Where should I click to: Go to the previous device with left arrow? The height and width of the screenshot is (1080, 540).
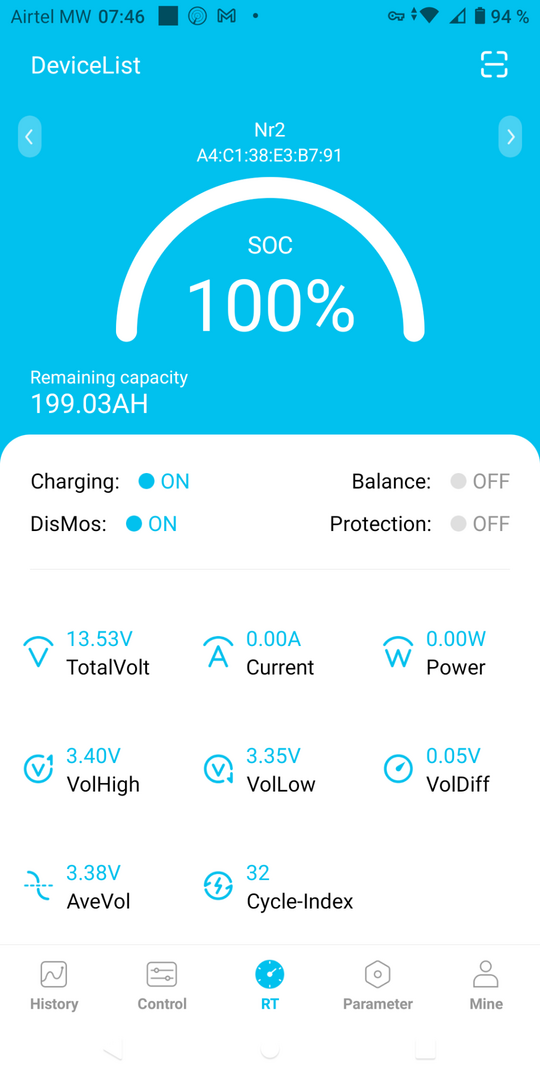click(30, 136)
